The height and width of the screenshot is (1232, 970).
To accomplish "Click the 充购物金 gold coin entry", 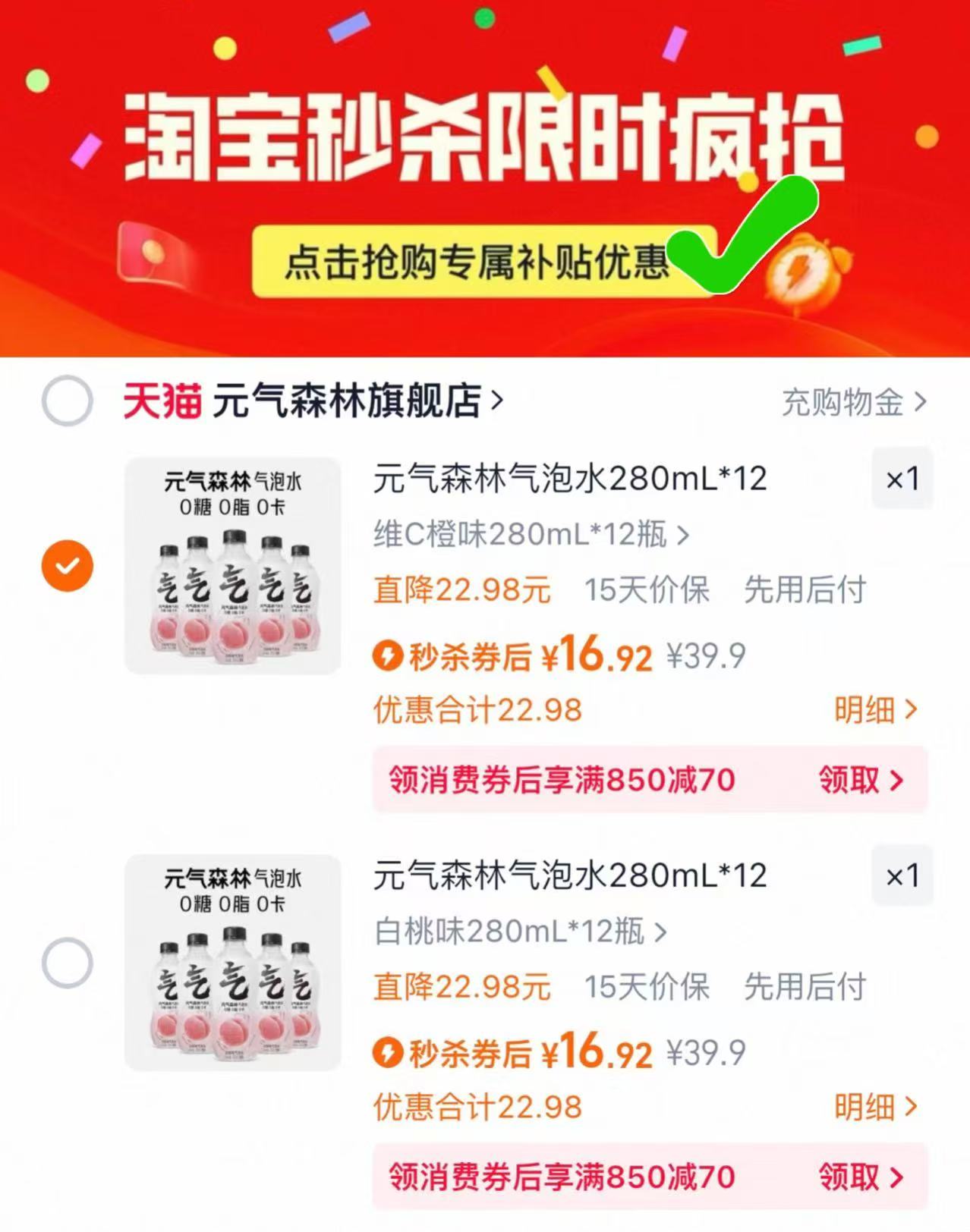I will (853, 406).
